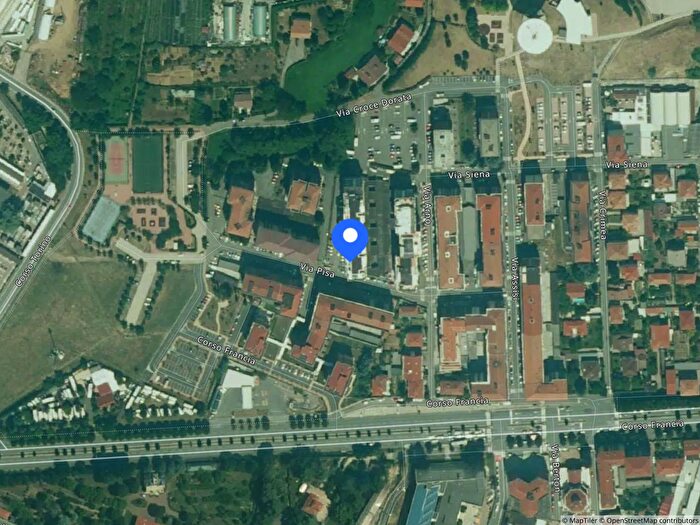Screen dimensions: 700x525
Task: Tap the blue location pin marker
Action: [x=350, y=238]
